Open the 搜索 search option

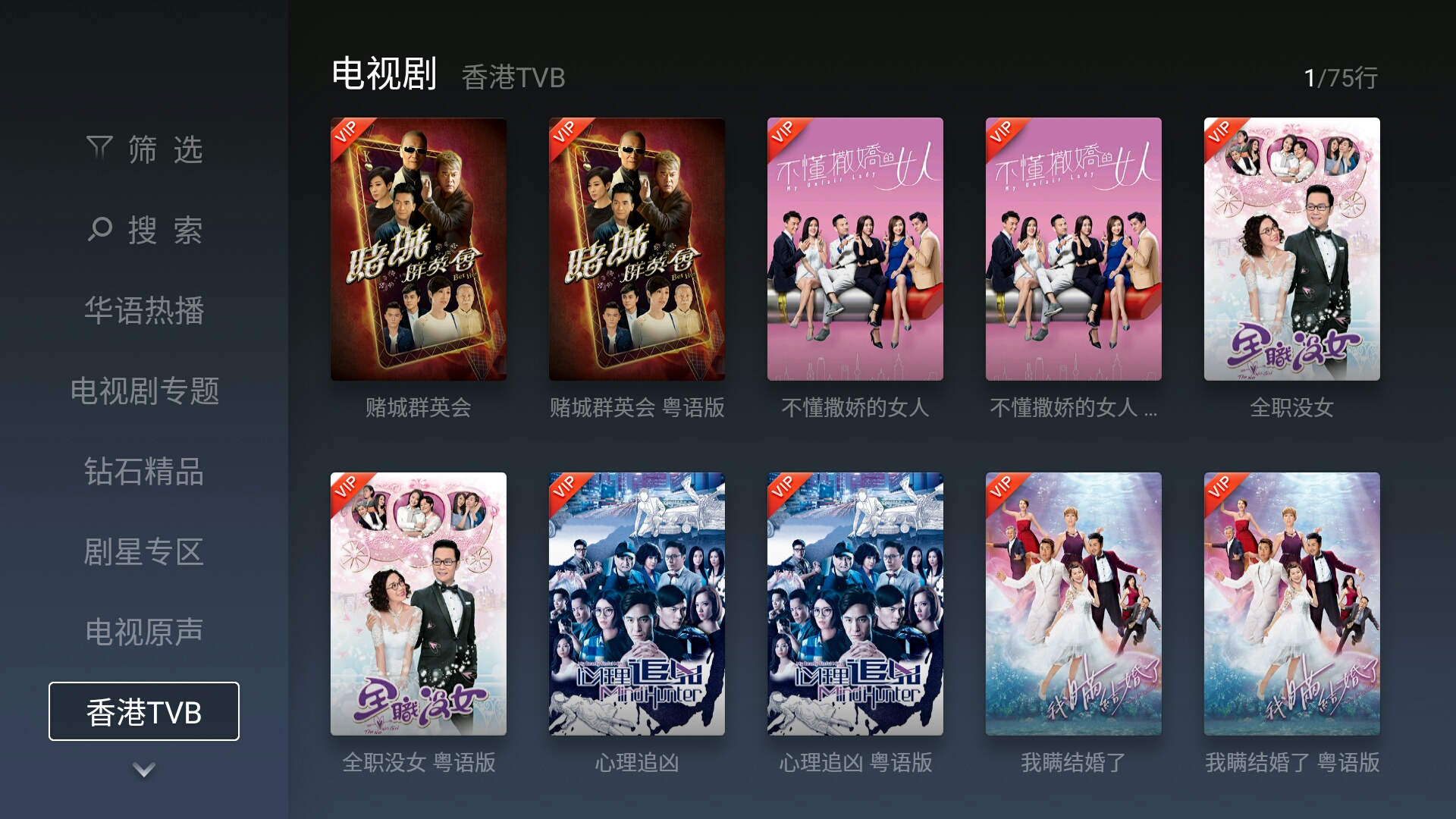(144, 230)
